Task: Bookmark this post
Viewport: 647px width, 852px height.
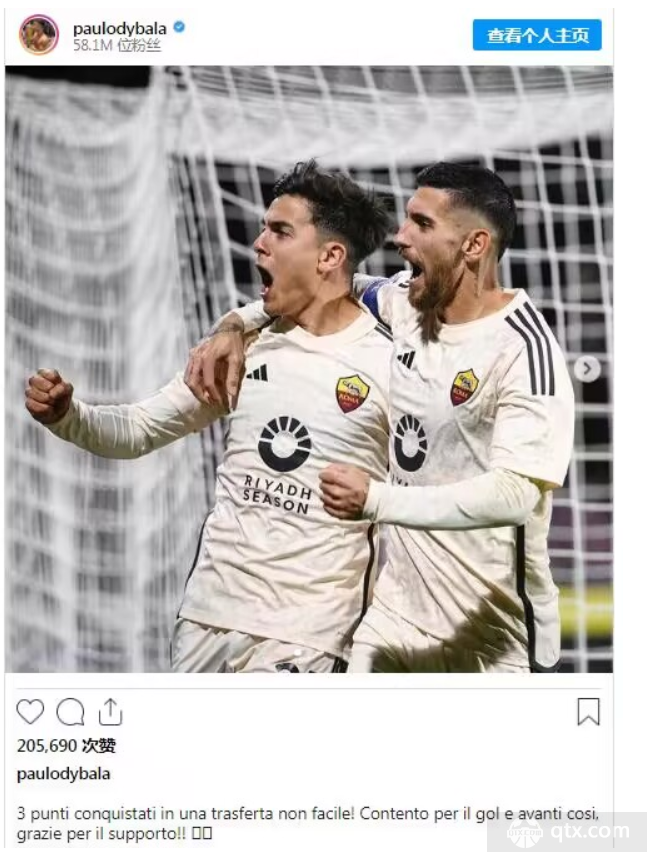Action: 588,711
